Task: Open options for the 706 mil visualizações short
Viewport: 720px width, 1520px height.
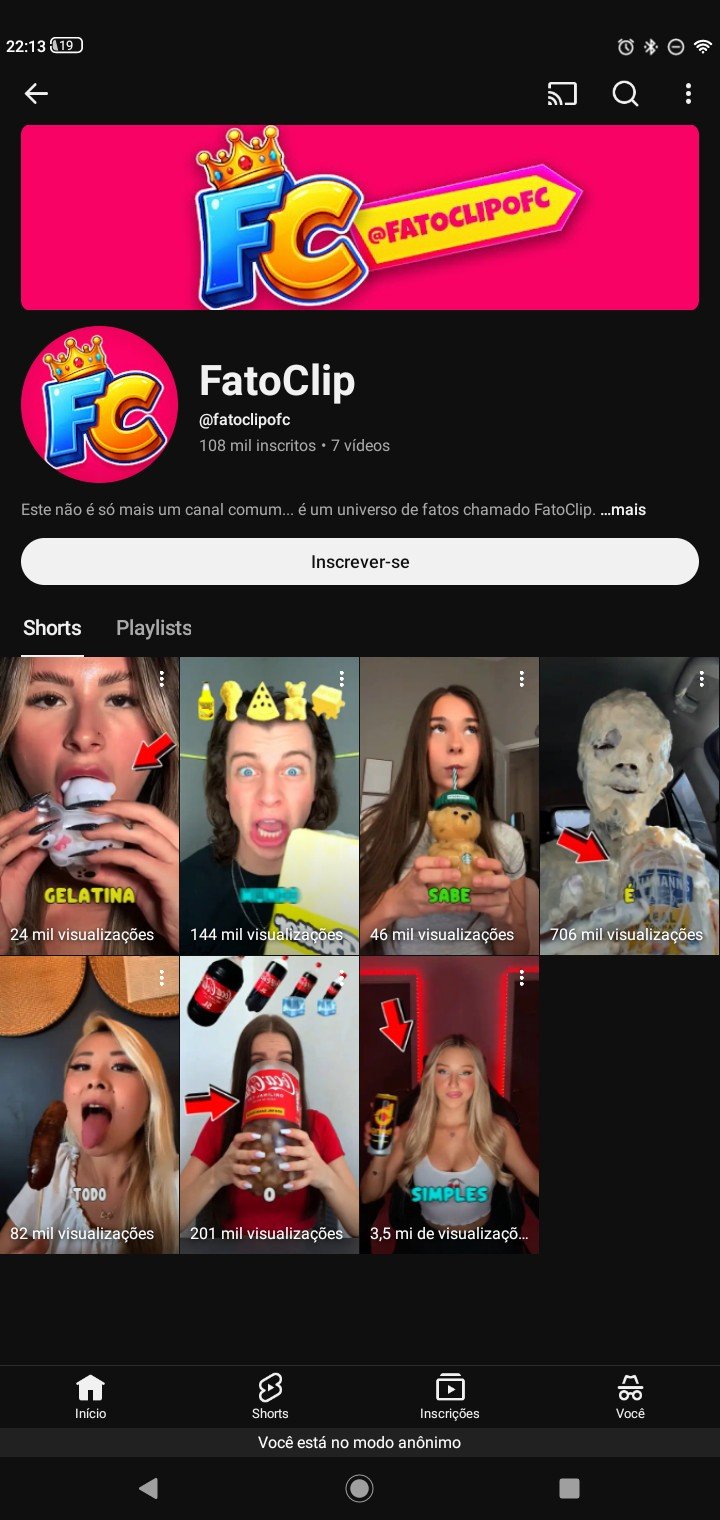Action: coord(701,679)
